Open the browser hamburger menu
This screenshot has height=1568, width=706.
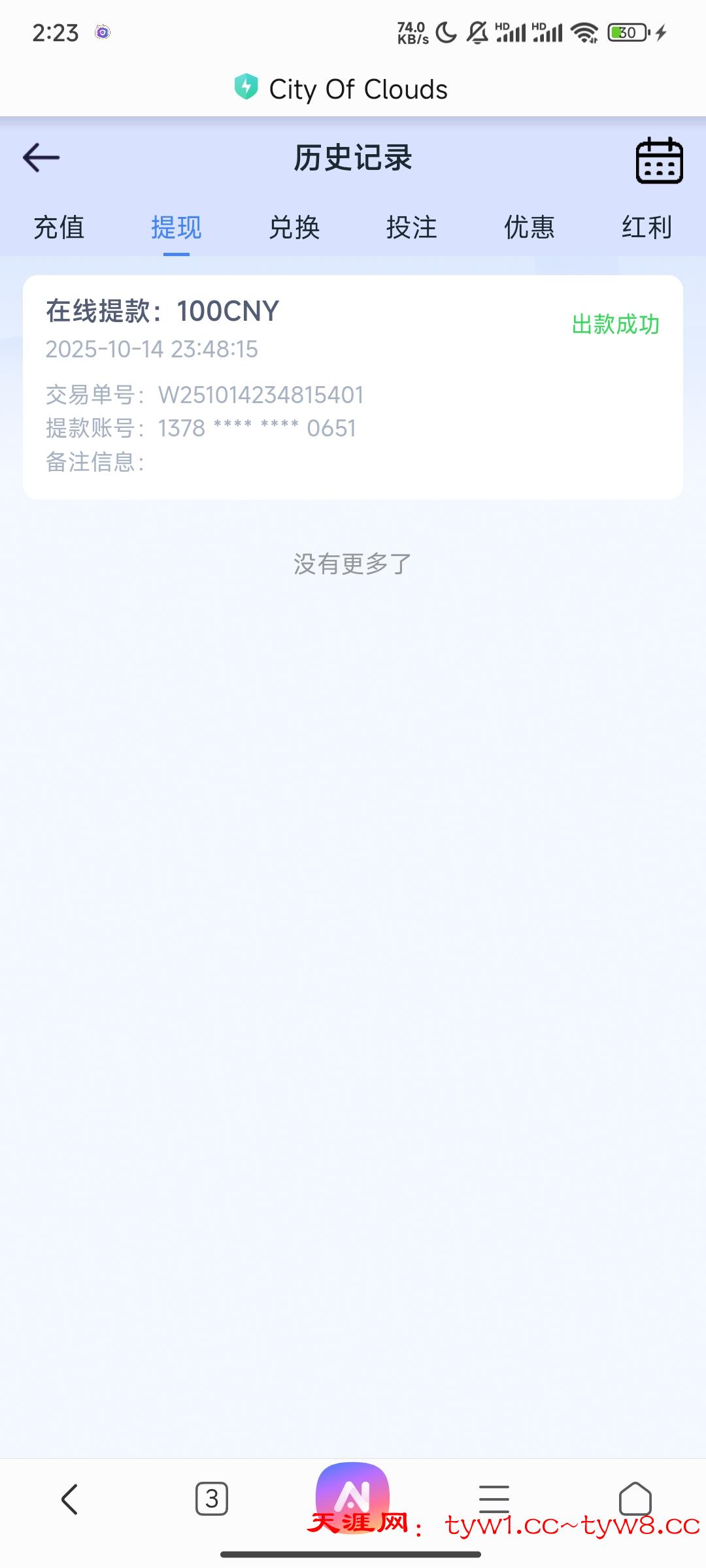click(494, 1499)
